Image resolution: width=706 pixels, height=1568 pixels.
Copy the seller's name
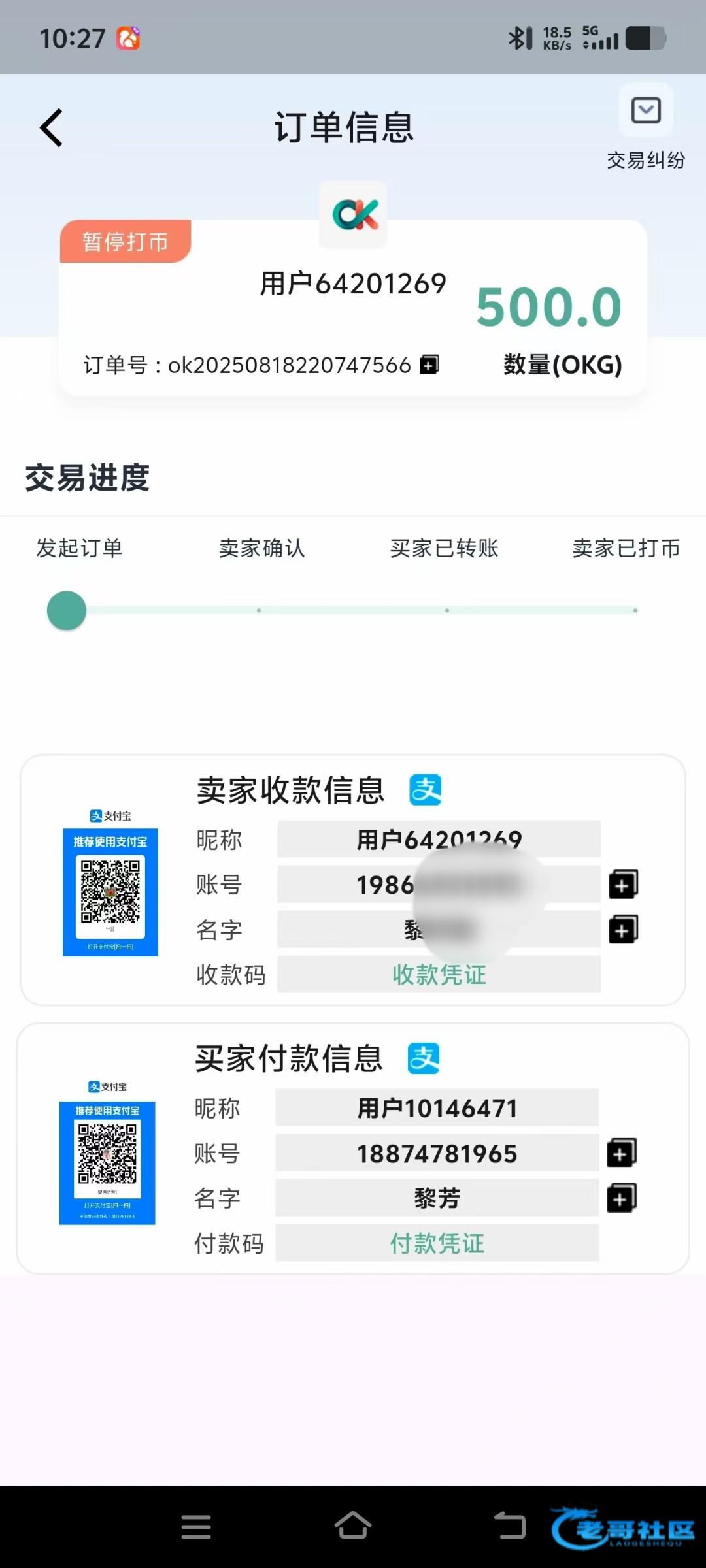point(623,930)
